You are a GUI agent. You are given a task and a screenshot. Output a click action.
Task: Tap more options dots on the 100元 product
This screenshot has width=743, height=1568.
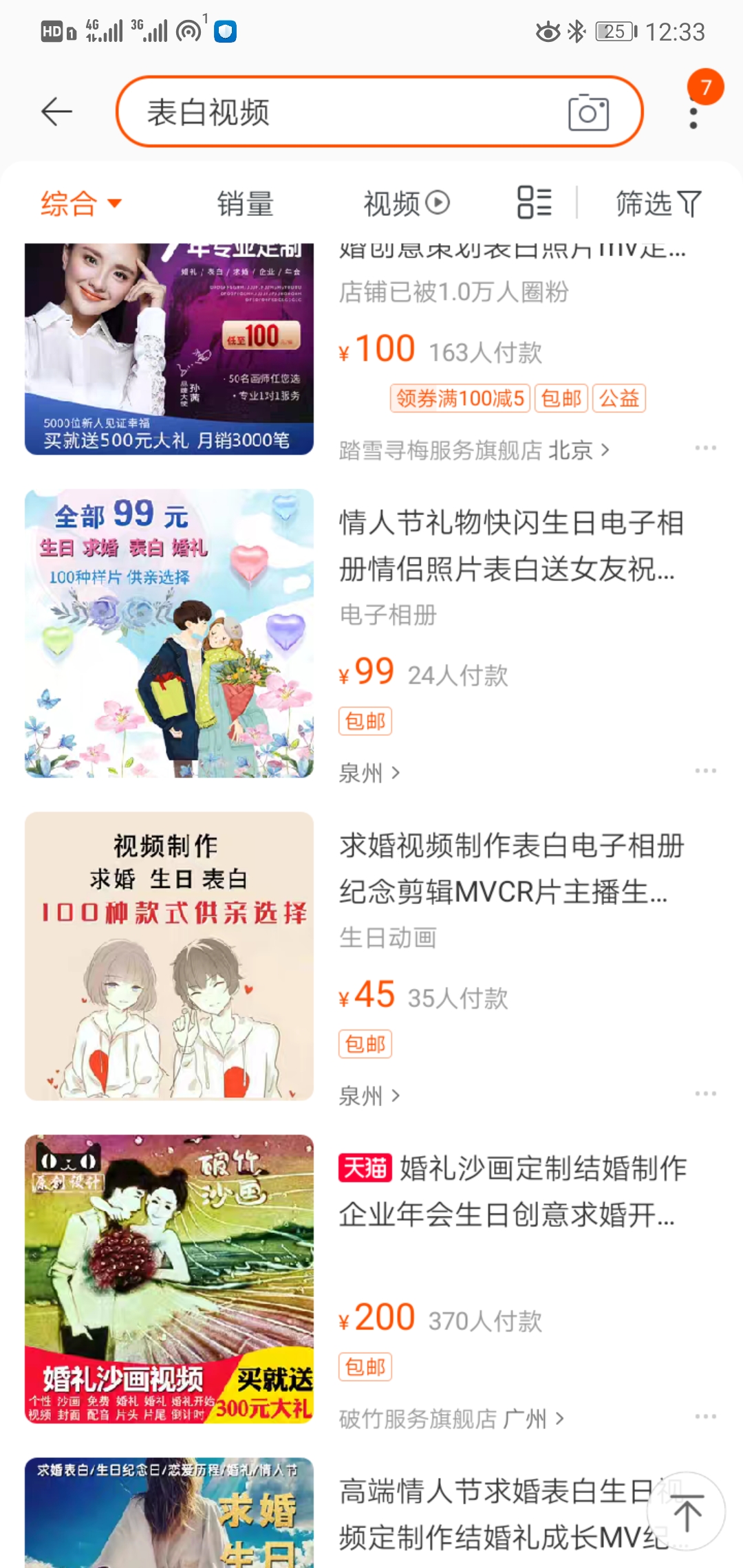[x=706, y=447]
